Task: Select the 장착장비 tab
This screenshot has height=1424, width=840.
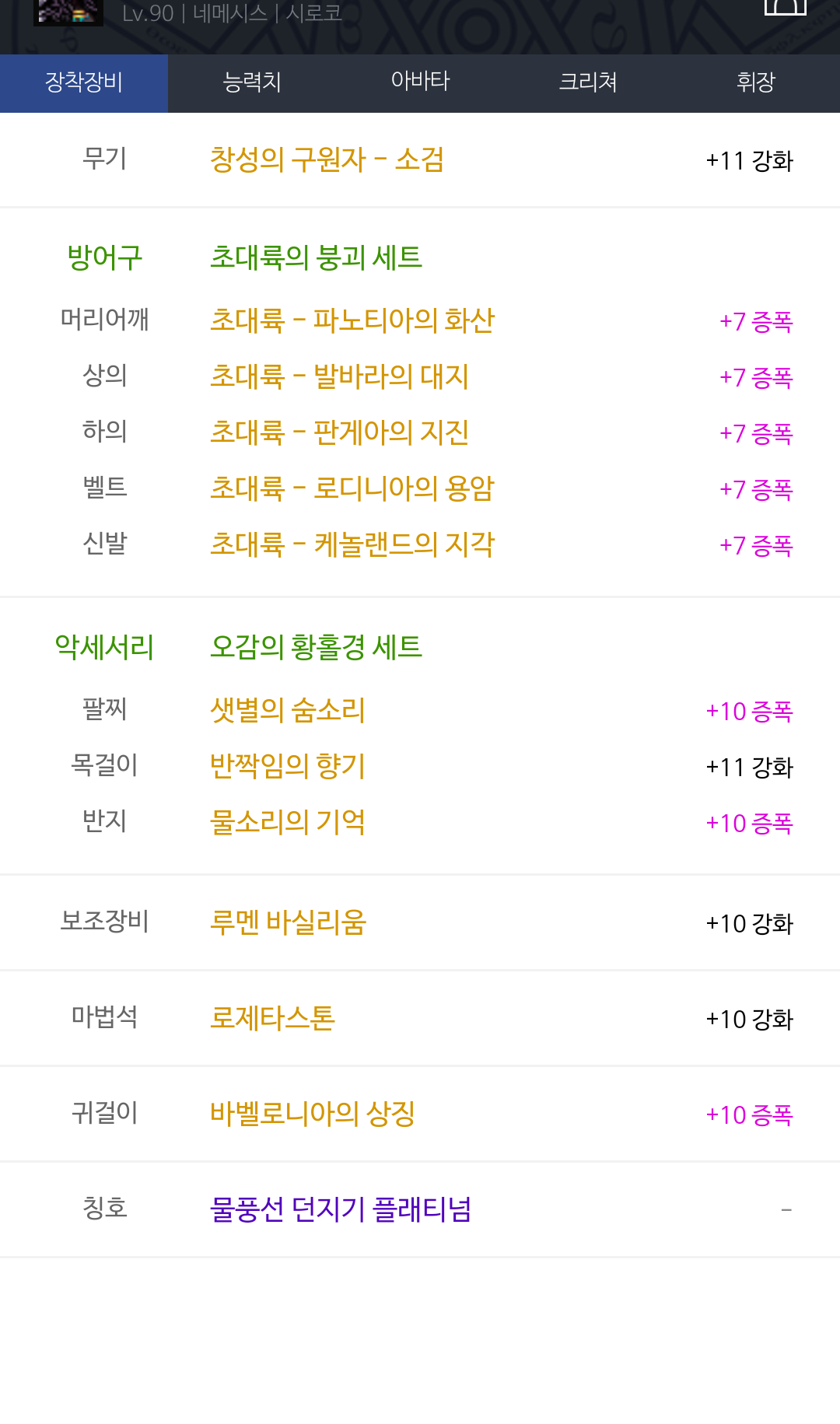Action: click(84, 82)
